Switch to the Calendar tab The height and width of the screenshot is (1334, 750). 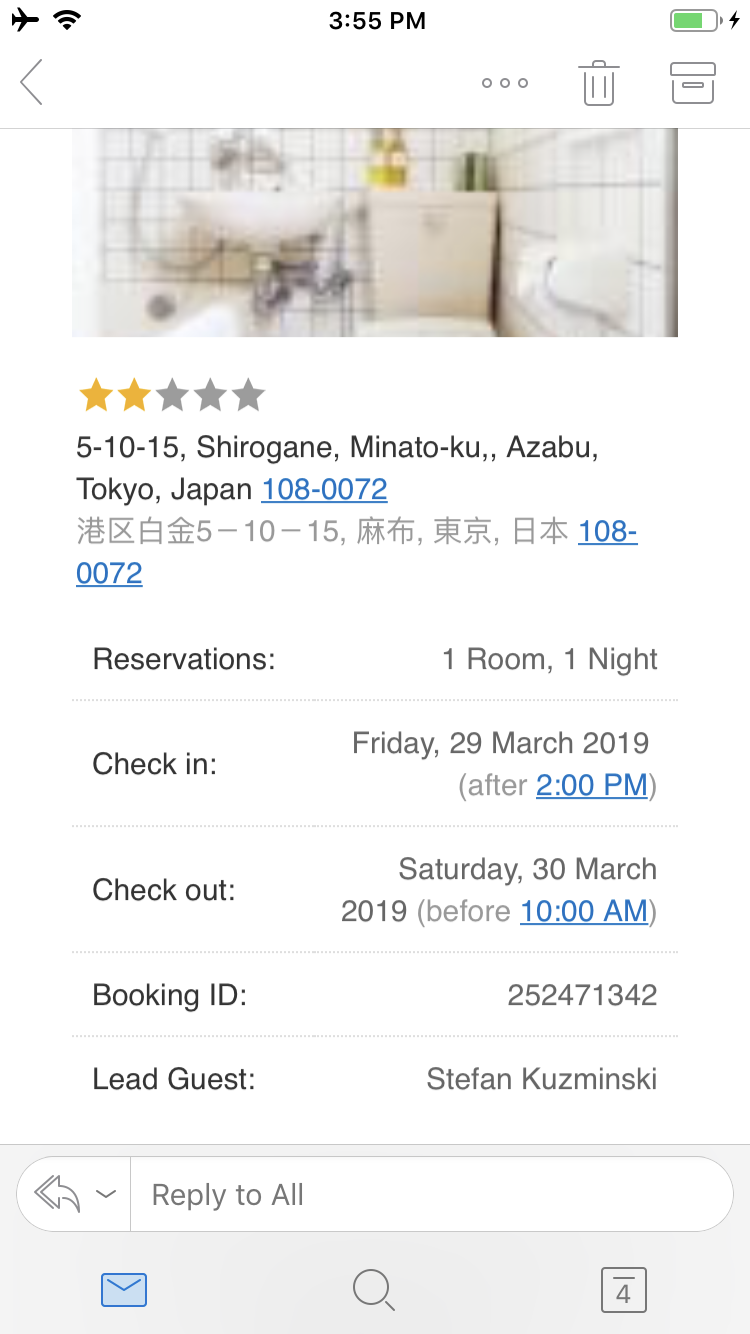pos(623,1290)
